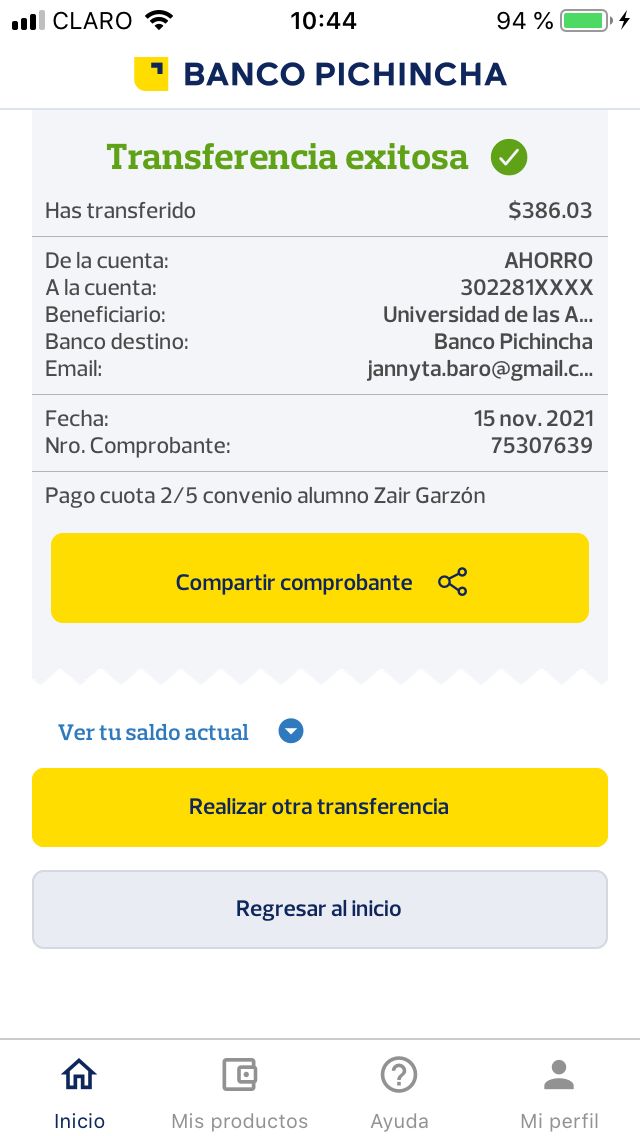The image size is (640, 1136).
Task: Select Regresar al inicio
Action: click(320, 909)
